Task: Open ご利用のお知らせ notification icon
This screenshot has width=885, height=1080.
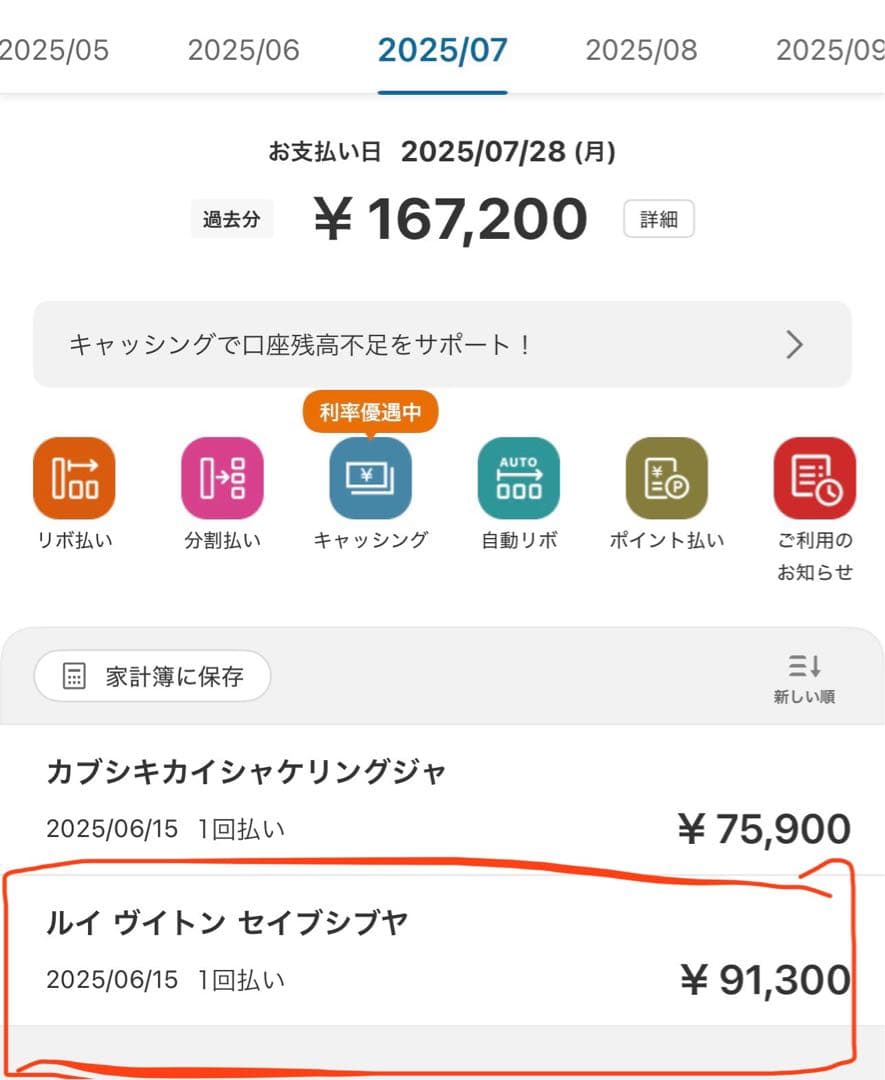Action: point(815,477)
